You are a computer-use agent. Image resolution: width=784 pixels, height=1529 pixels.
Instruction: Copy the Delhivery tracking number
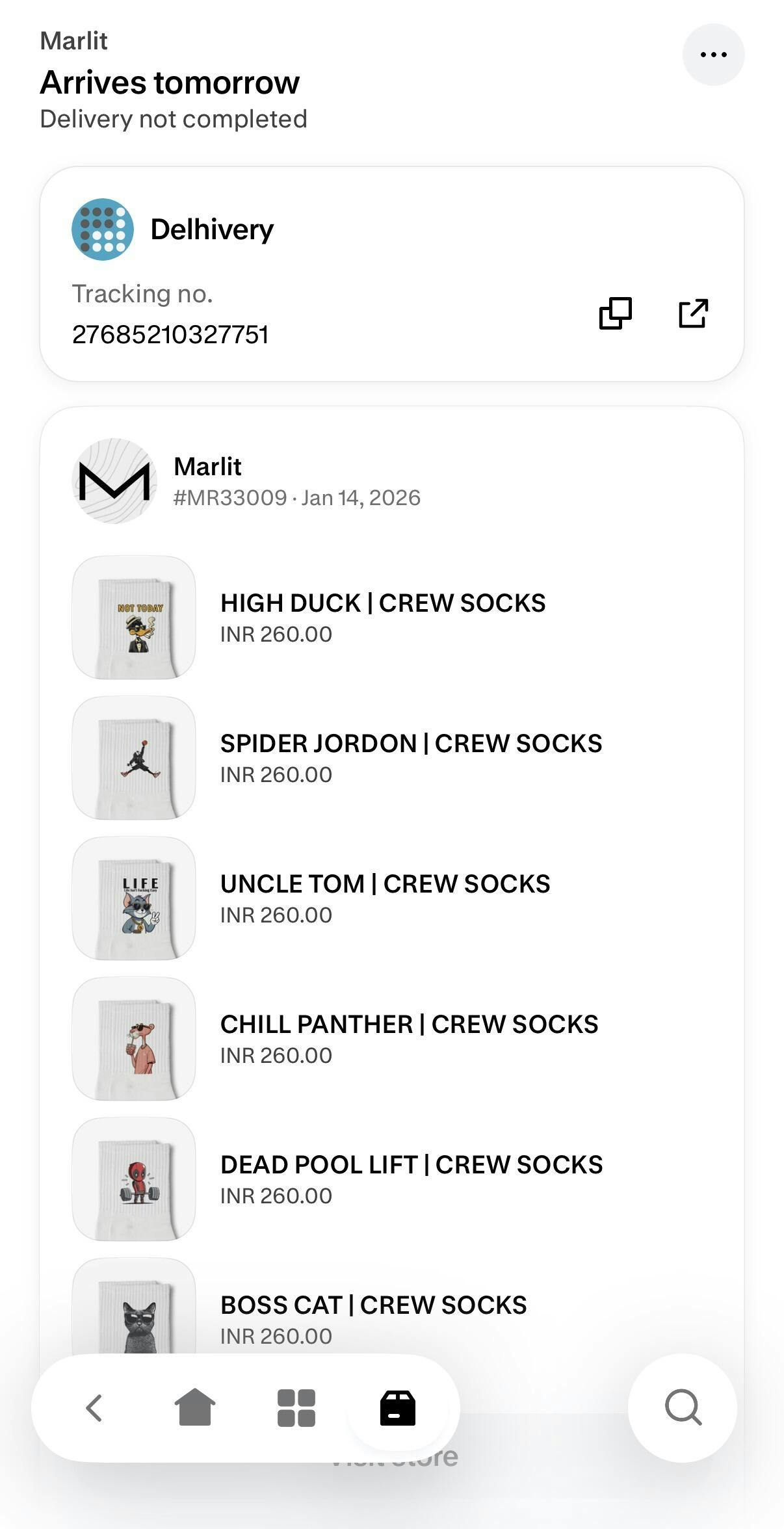pos(615,313)
